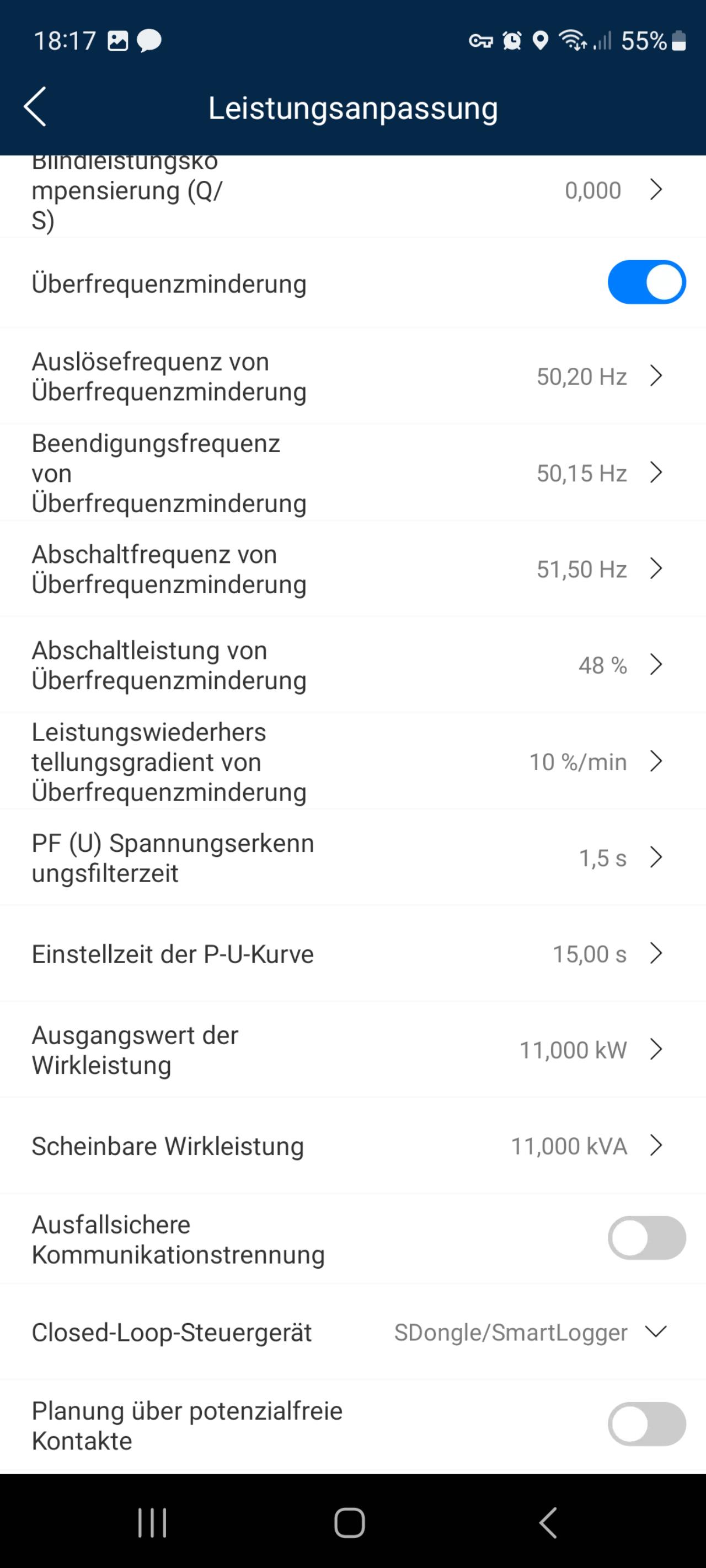Open Ausgangswert der Wirkleistung setting
The height and width of the screenshot is (1568, 706).
pyautogui.click(x=352, y=1050)
